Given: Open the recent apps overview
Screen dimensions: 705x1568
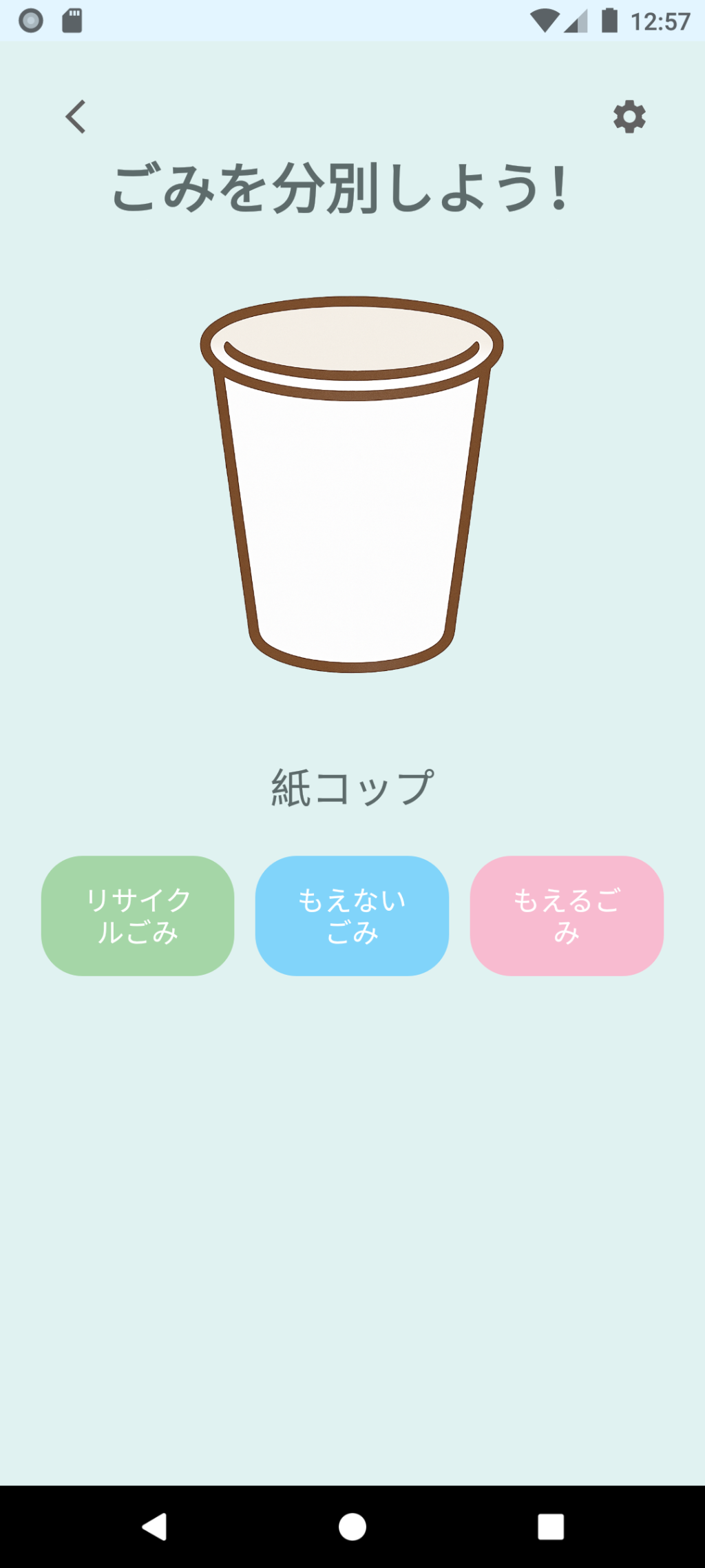Looking at the screenshot, I should point(551,1527).
